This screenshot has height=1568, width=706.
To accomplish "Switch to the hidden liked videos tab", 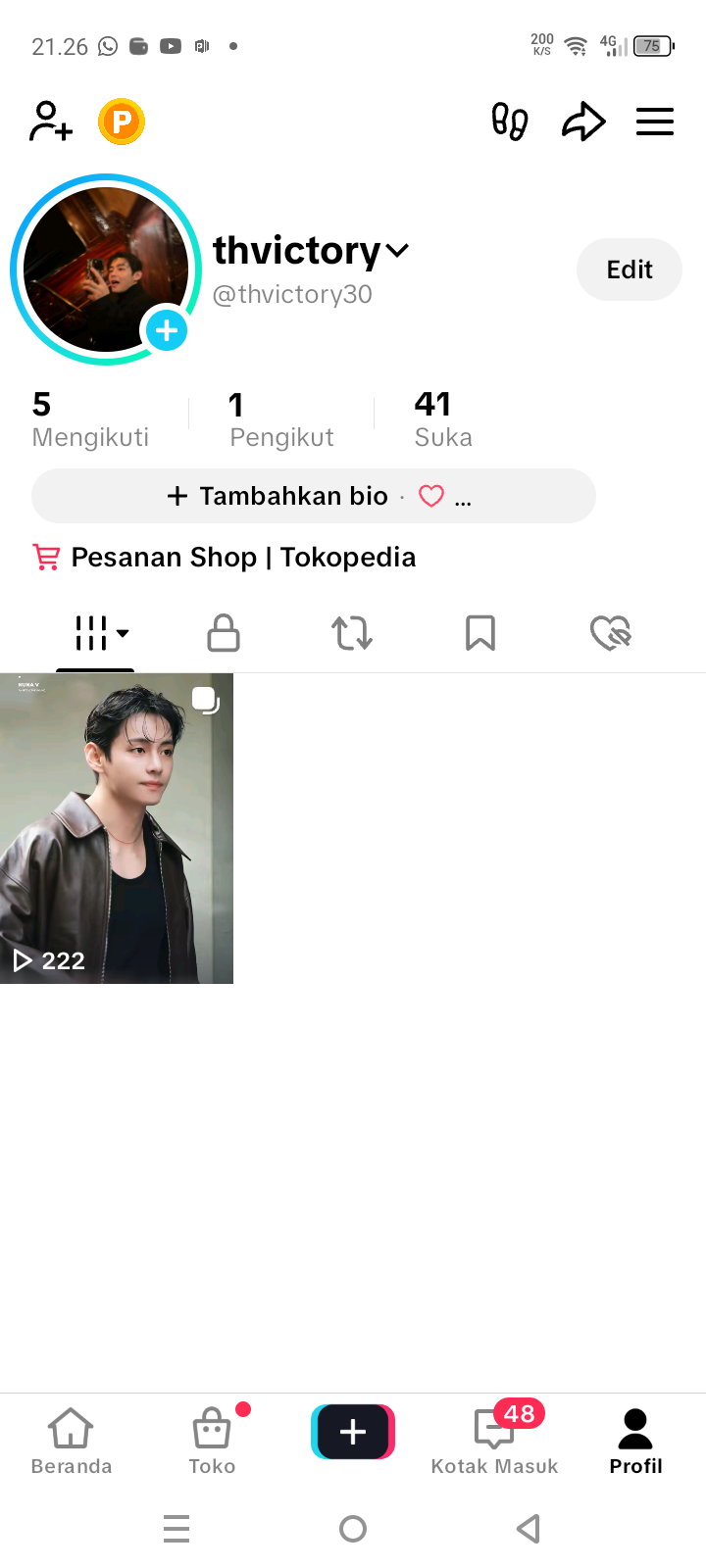I will click(610, 633).
